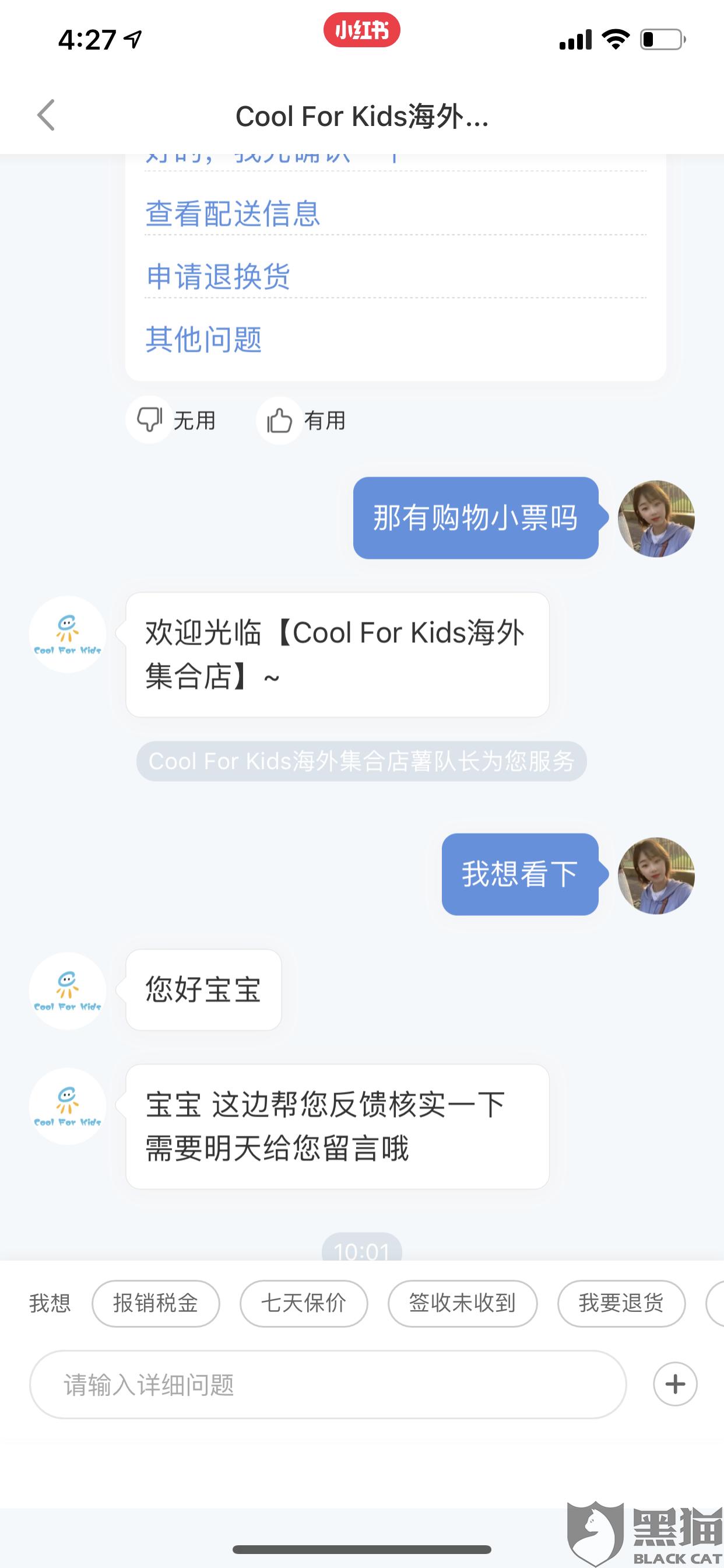
Task: Tap your own profile avatar beside 那有购物小票吗
Action: click(655, 517)
